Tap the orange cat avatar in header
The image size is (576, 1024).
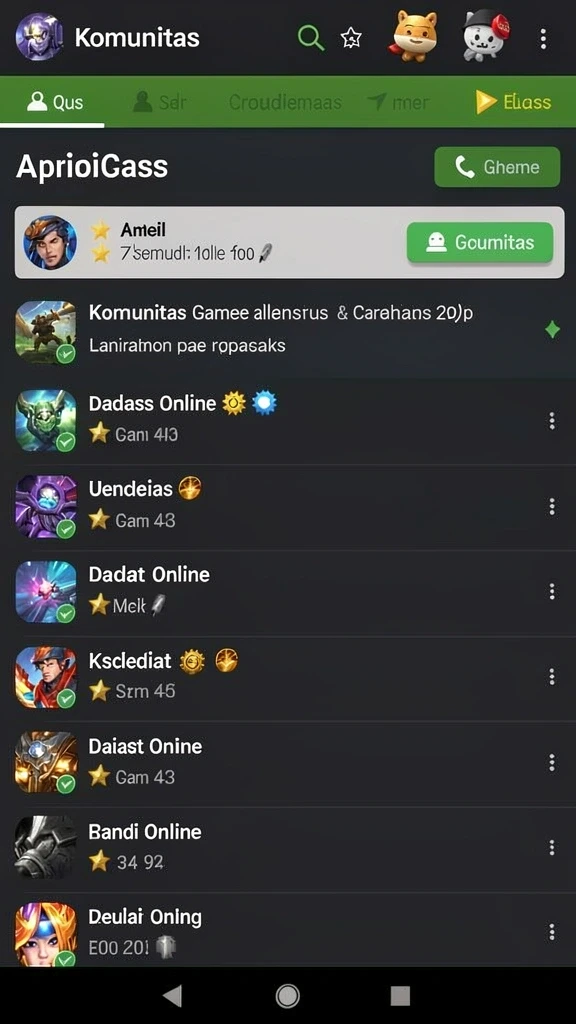415,36
